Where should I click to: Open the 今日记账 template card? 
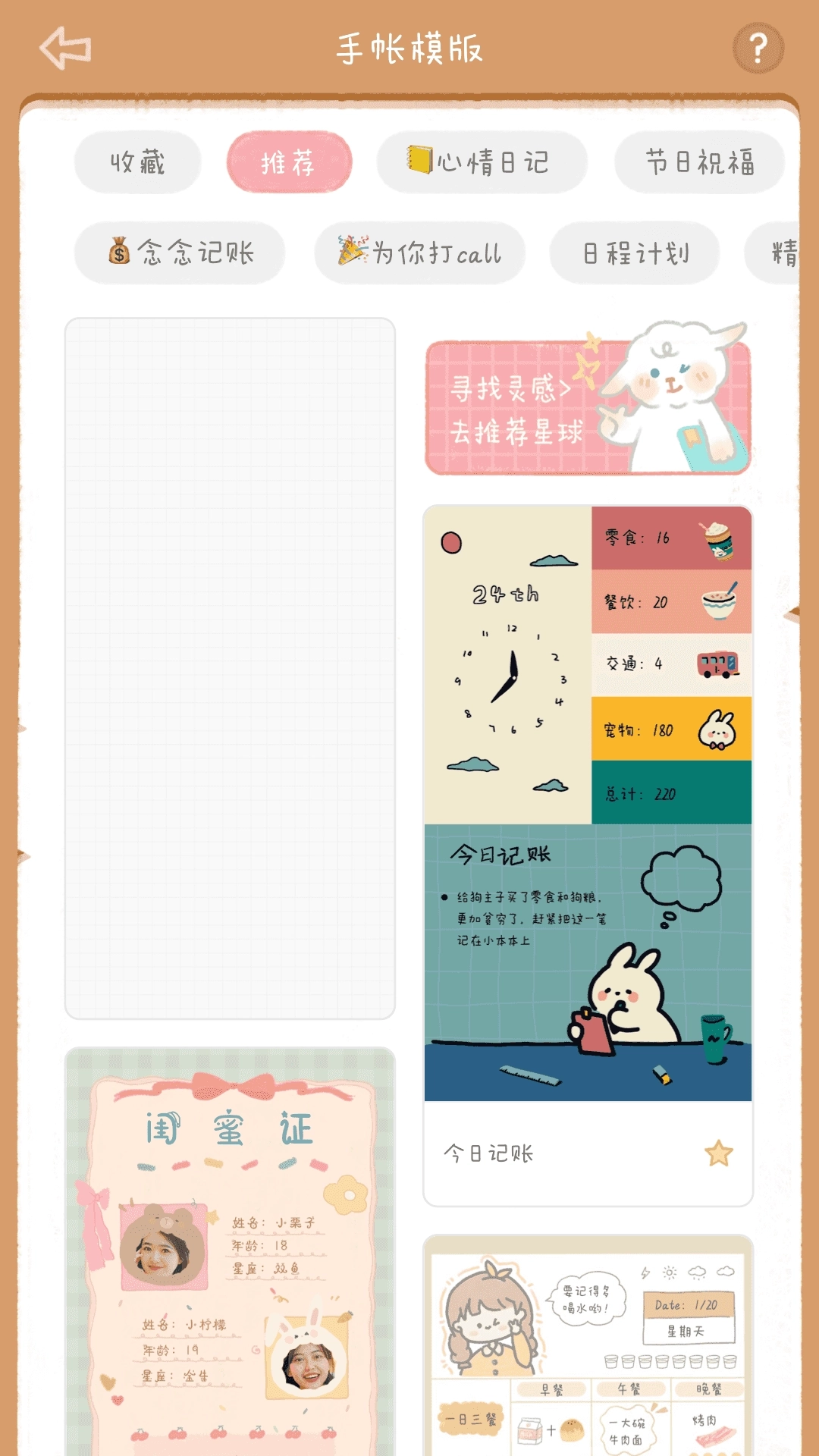[588, 804]
